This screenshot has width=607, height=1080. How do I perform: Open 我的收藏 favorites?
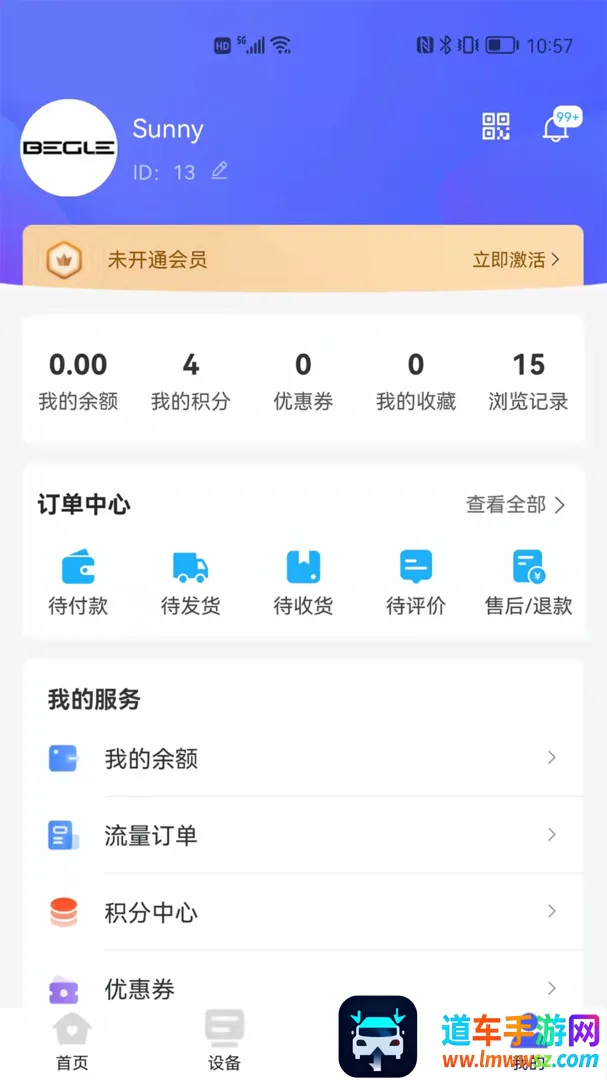pyautogui.click(x=415, y=381)
